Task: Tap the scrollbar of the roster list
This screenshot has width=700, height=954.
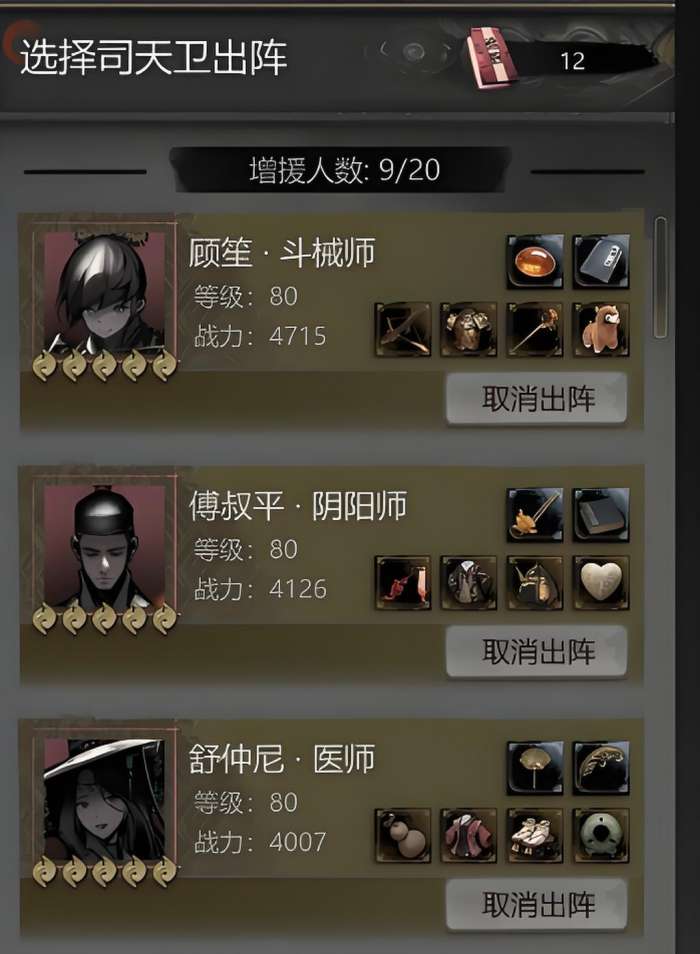Action: point(660,278)
